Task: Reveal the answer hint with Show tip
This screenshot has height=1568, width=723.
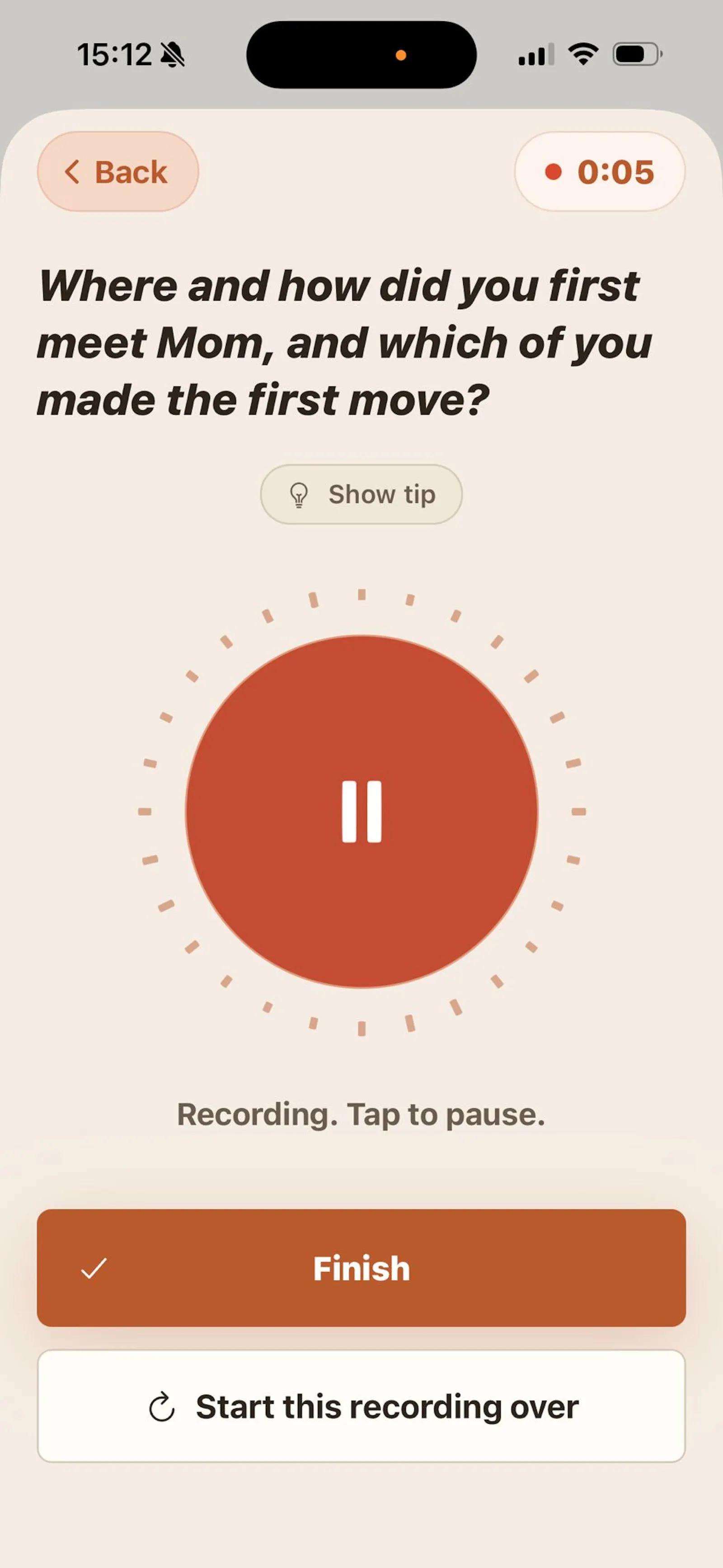Action: click(361, 494)
